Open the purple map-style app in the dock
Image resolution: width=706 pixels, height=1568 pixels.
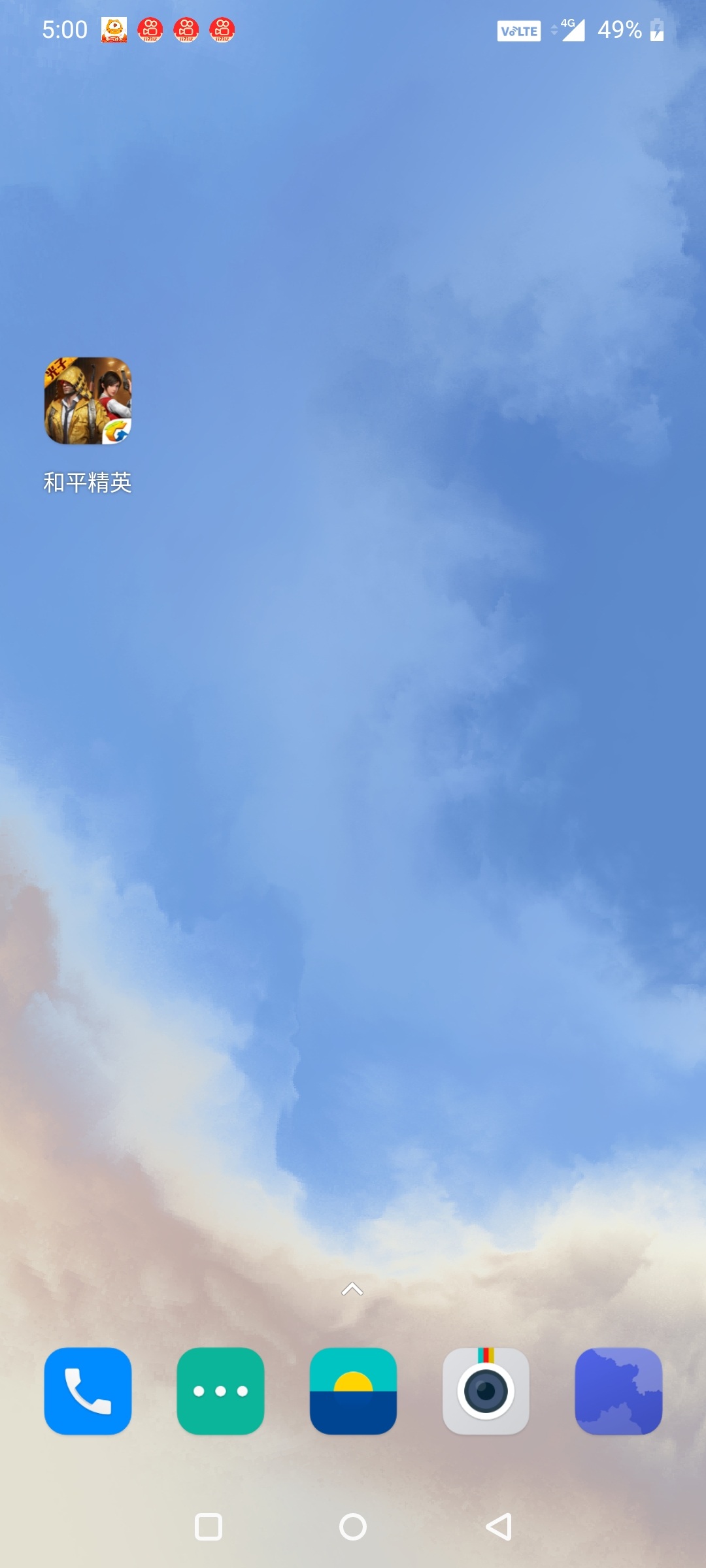pos(618,1391)
